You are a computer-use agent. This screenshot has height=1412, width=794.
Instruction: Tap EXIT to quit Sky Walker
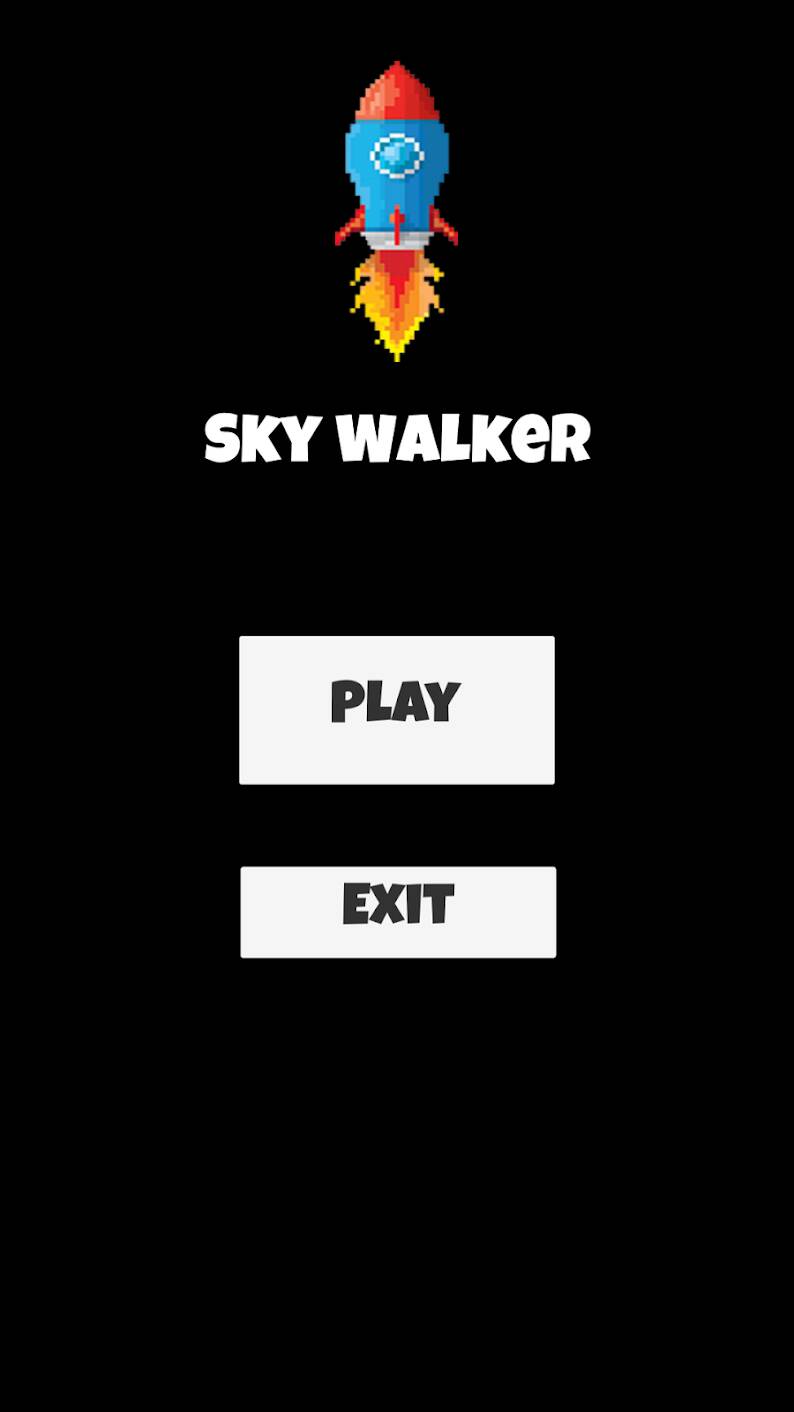(x=398, y=912)
